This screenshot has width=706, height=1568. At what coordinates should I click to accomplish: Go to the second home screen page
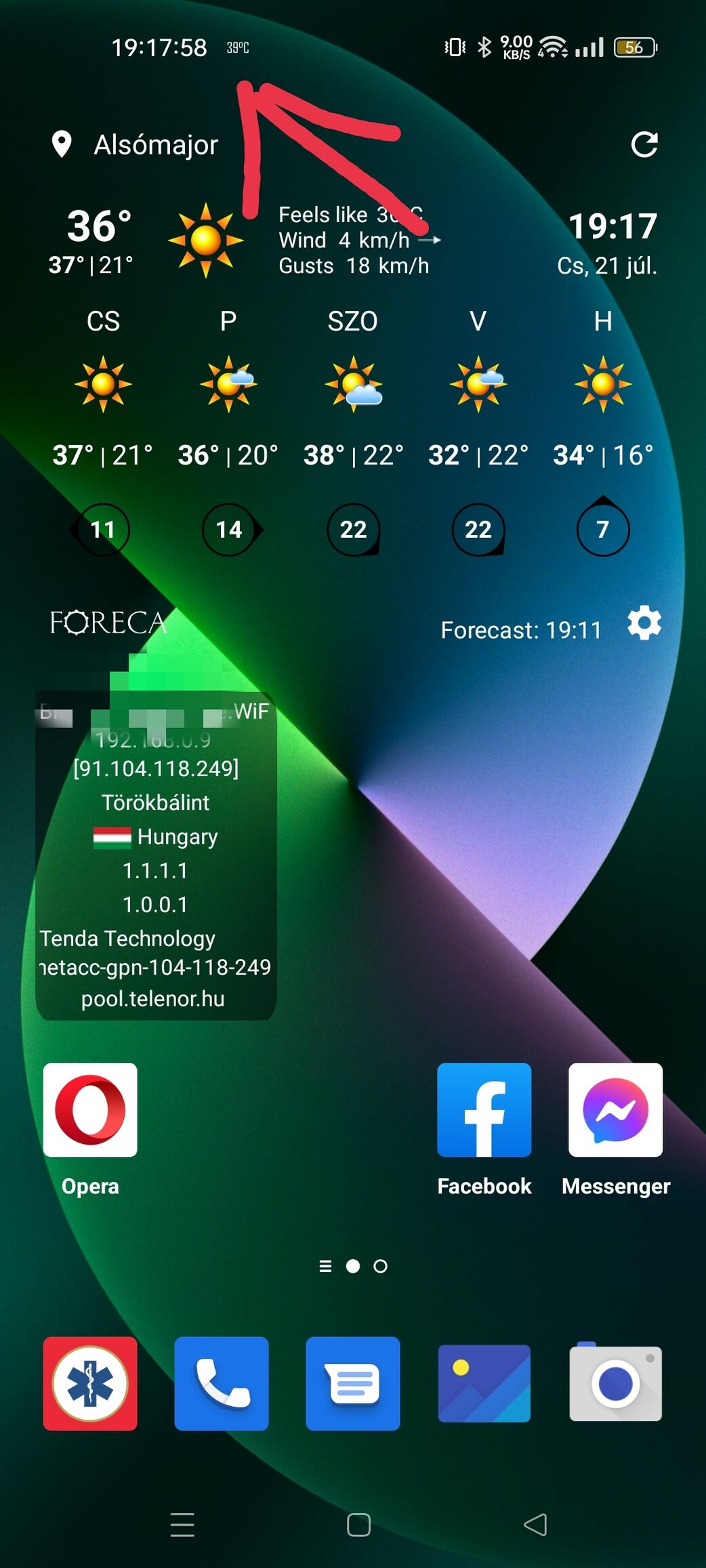click(x=381, y=1266)
